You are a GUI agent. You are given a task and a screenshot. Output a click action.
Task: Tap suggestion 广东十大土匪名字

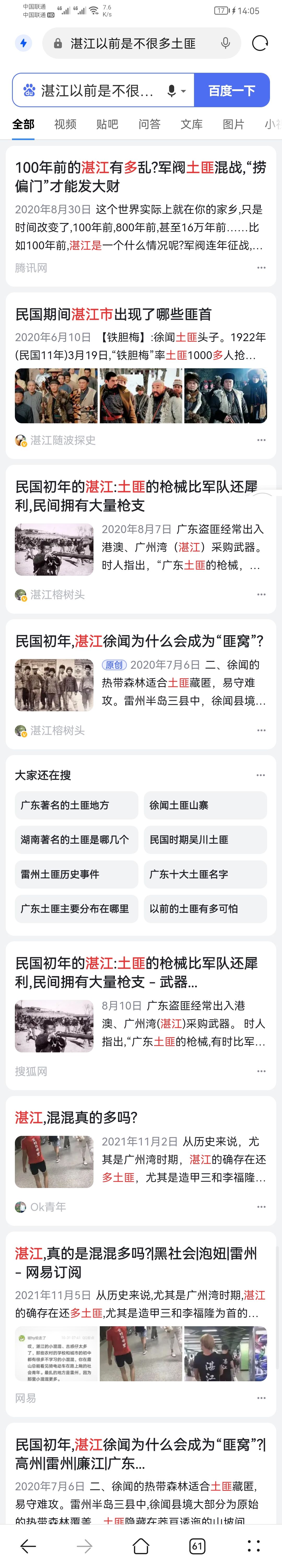[205, 874]
